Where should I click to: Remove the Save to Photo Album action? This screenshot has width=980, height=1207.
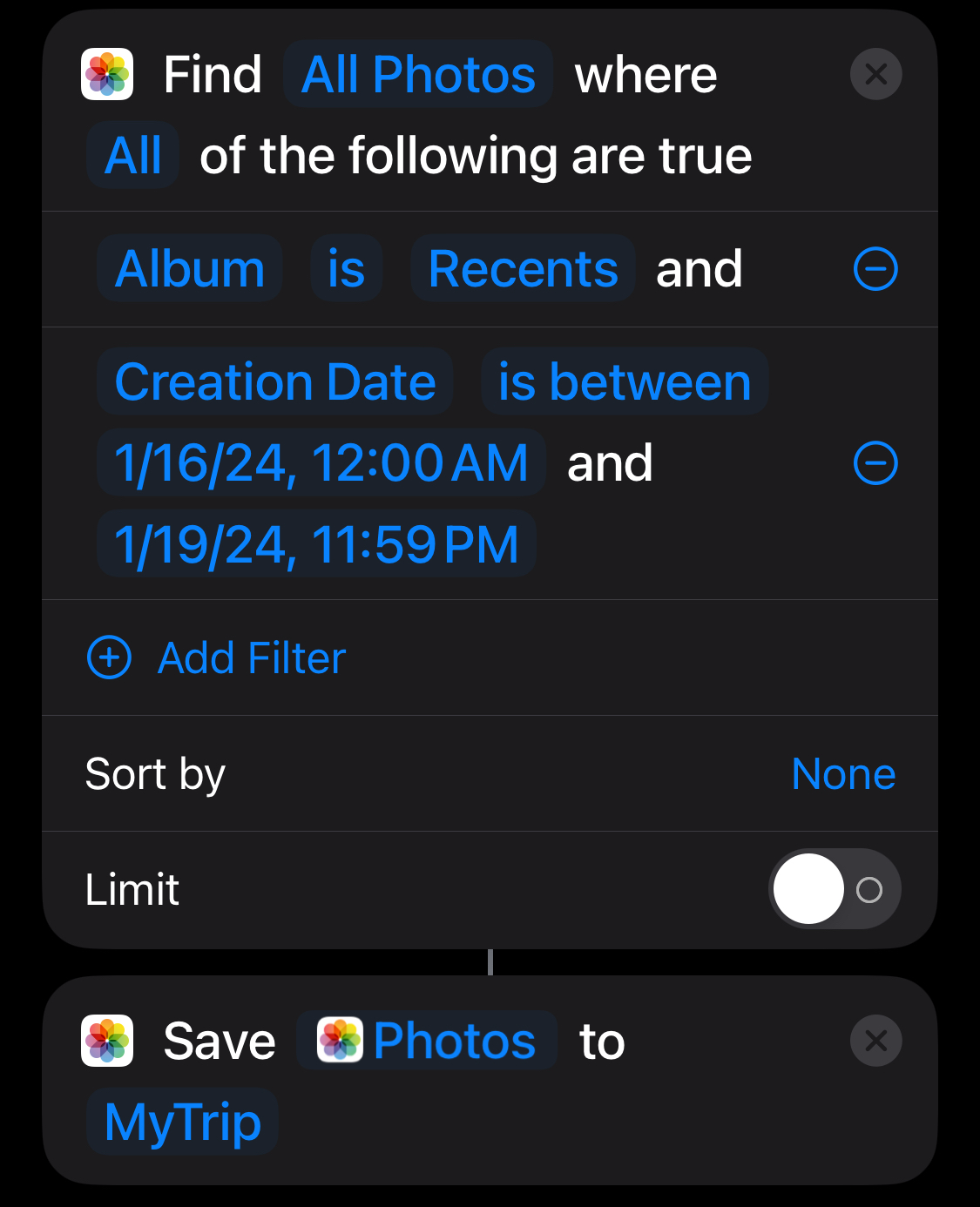(x=875, y=1041)
